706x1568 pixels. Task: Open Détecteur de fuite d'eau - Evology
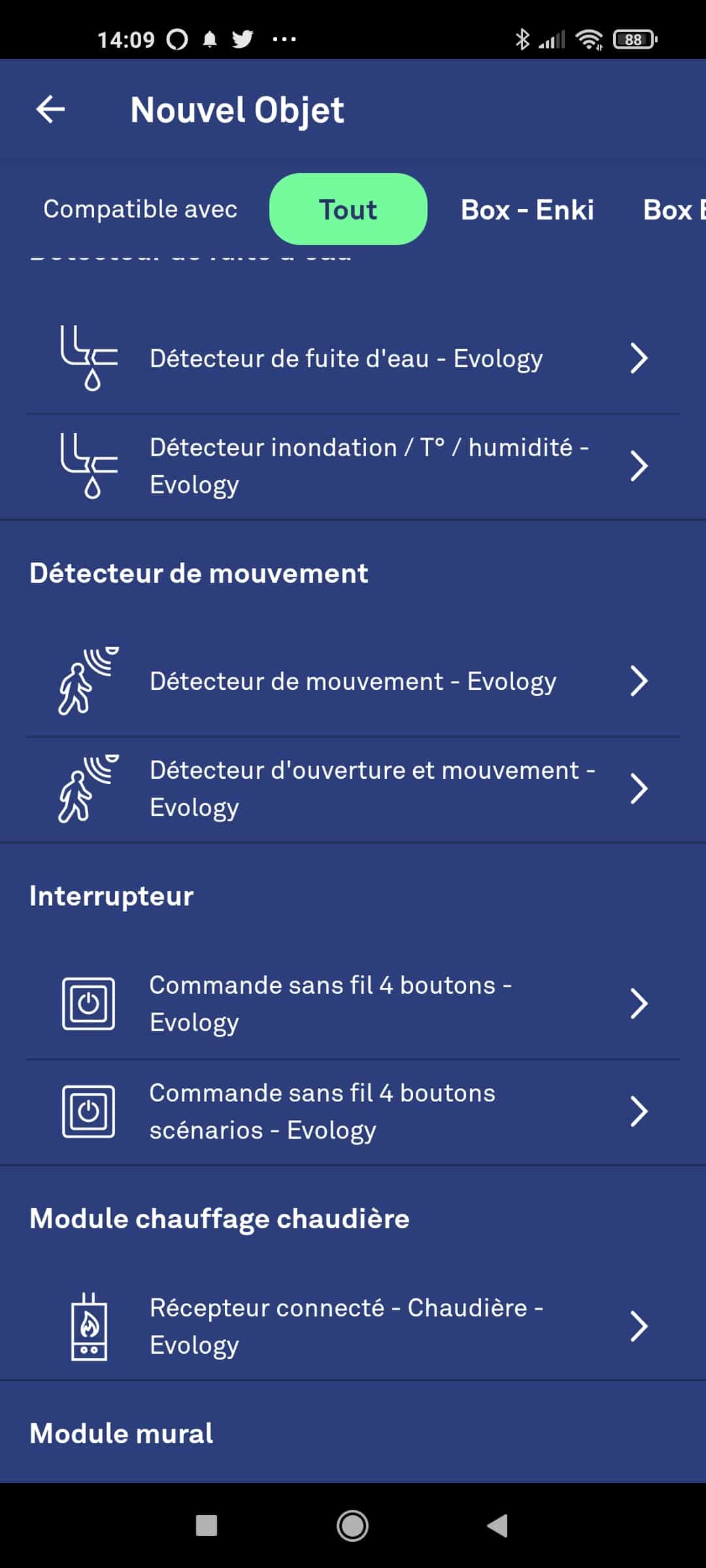click(353, 359)
